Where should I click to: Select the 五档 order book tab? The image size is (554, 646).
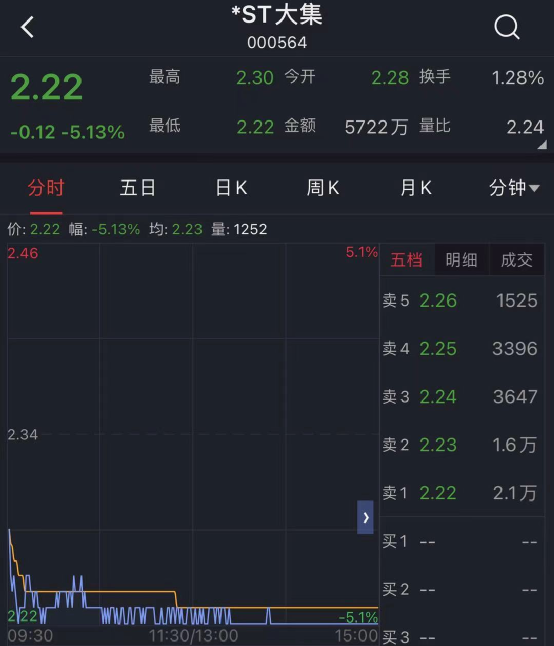point(407,260)
